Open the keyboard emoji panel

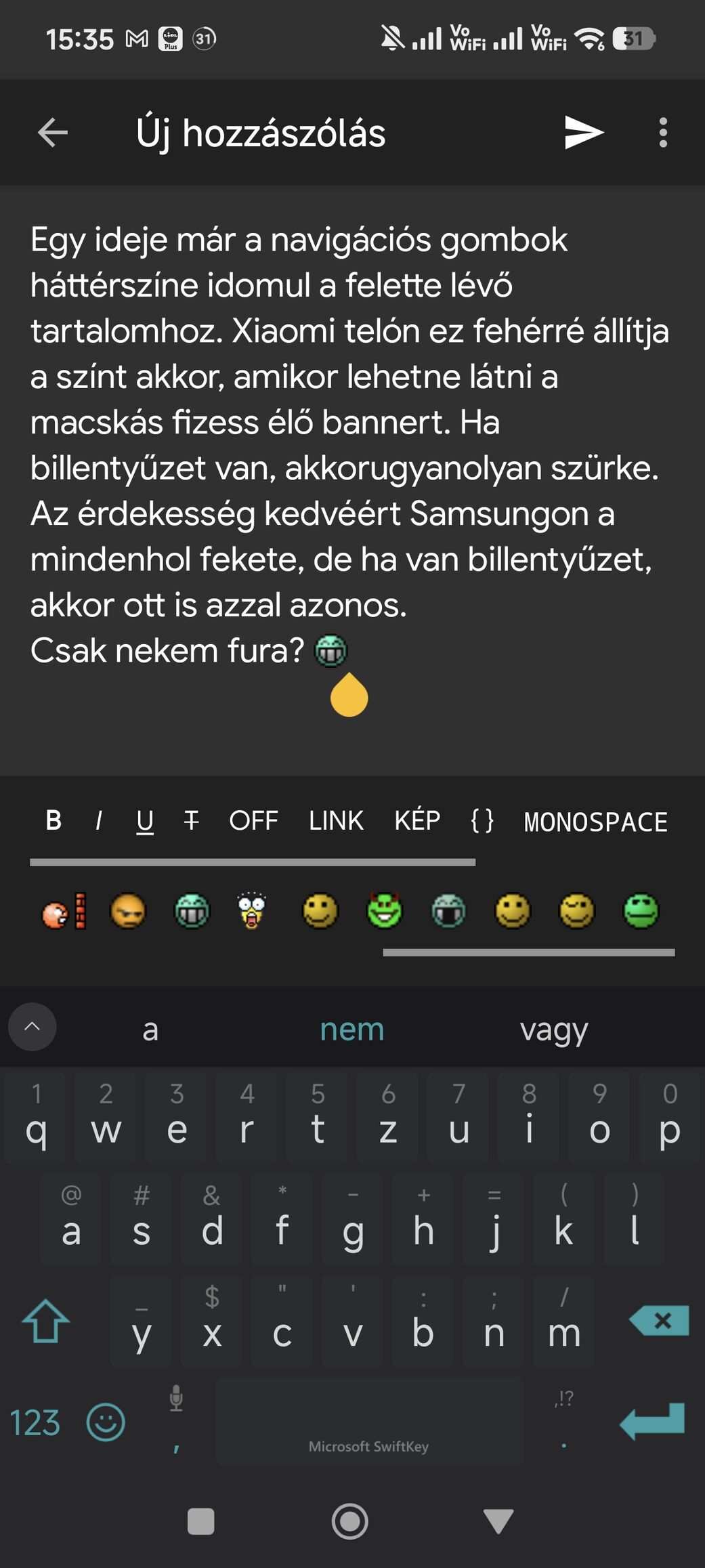106,1422
